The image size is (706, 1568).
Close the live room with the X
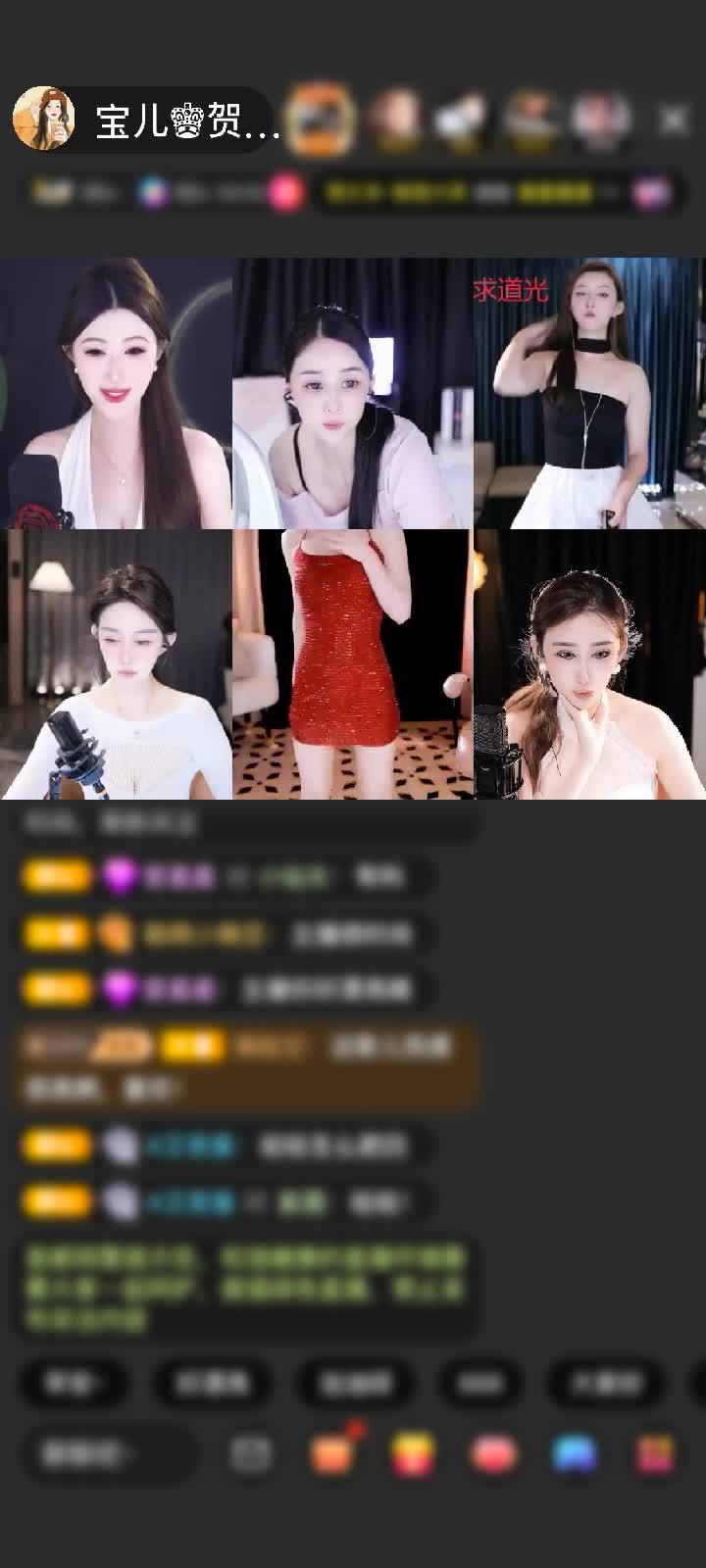[674, 120]
